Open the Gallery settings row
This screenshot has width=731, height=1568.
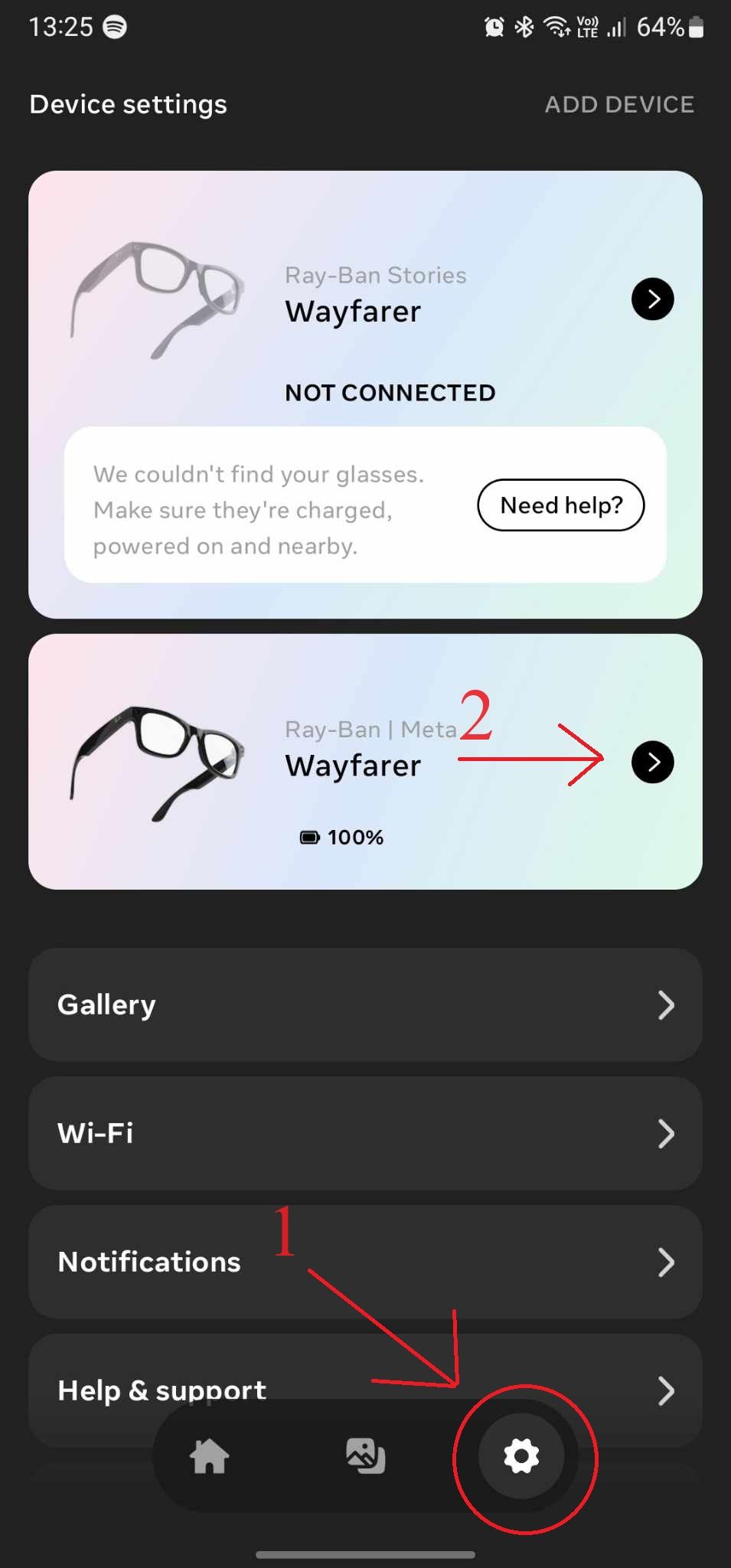(365, 1004)
